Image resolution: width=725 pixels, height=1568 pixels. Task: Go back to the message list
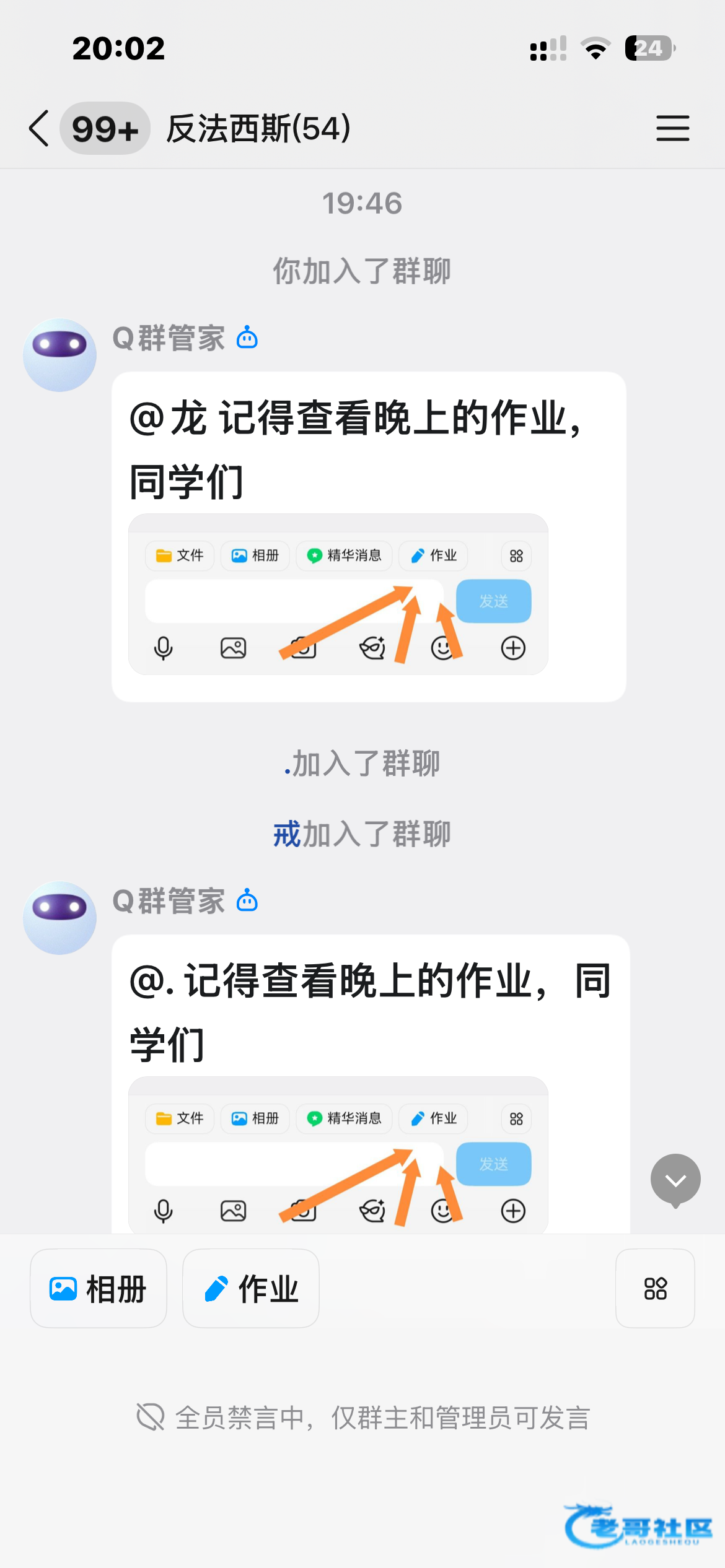point(39,128)
